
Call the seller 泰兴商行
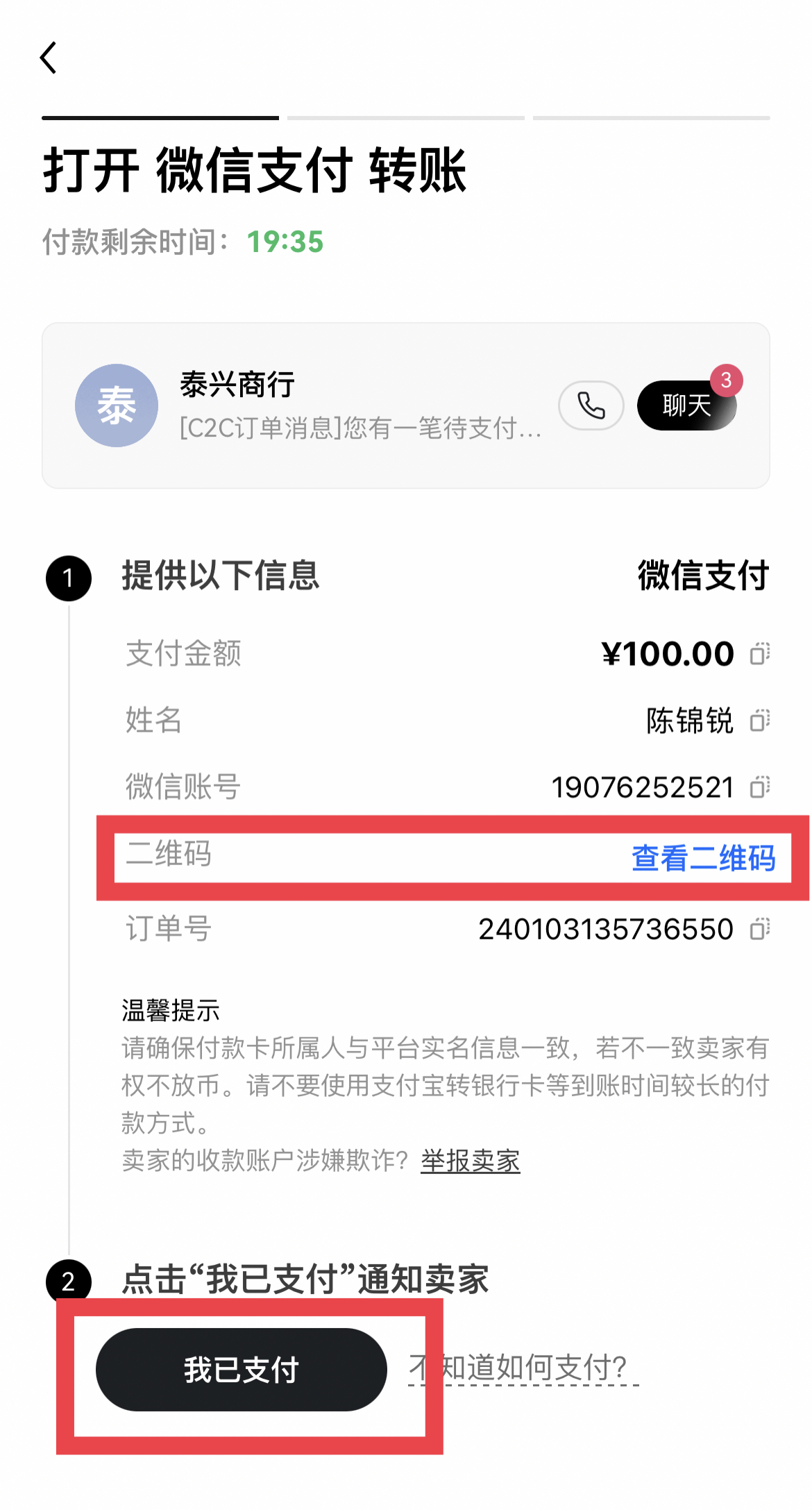(x=591, y=405)
